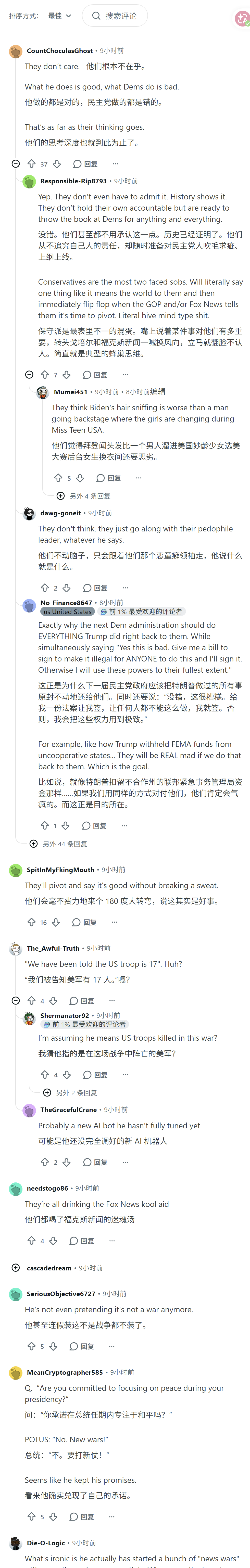Collapse CountChoculasGhost's comment thread
The width and height of the screenshot is (250, 1568).
click(x=16, y=164)
